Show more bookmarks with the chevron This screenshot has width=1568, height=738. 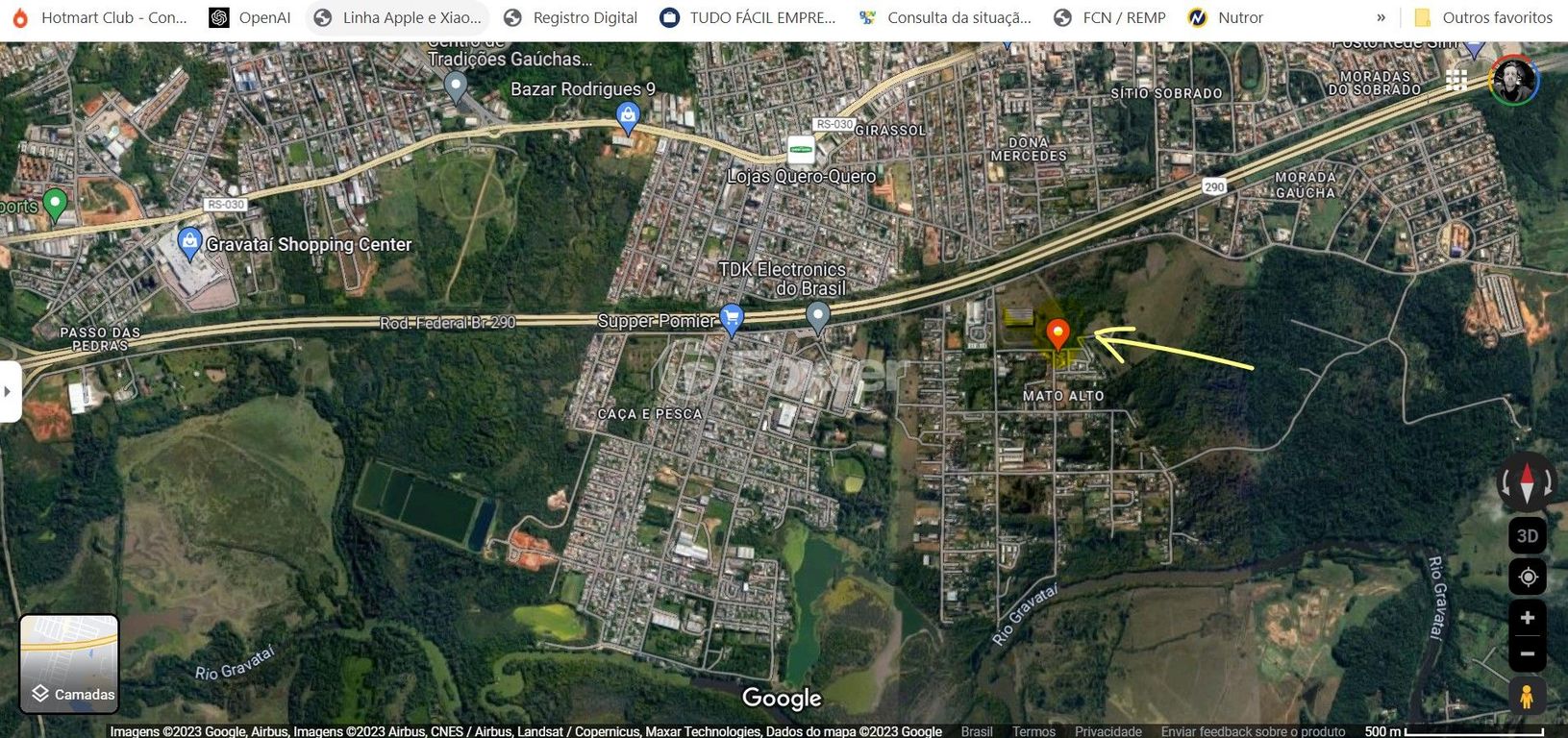pos(1381,17)
